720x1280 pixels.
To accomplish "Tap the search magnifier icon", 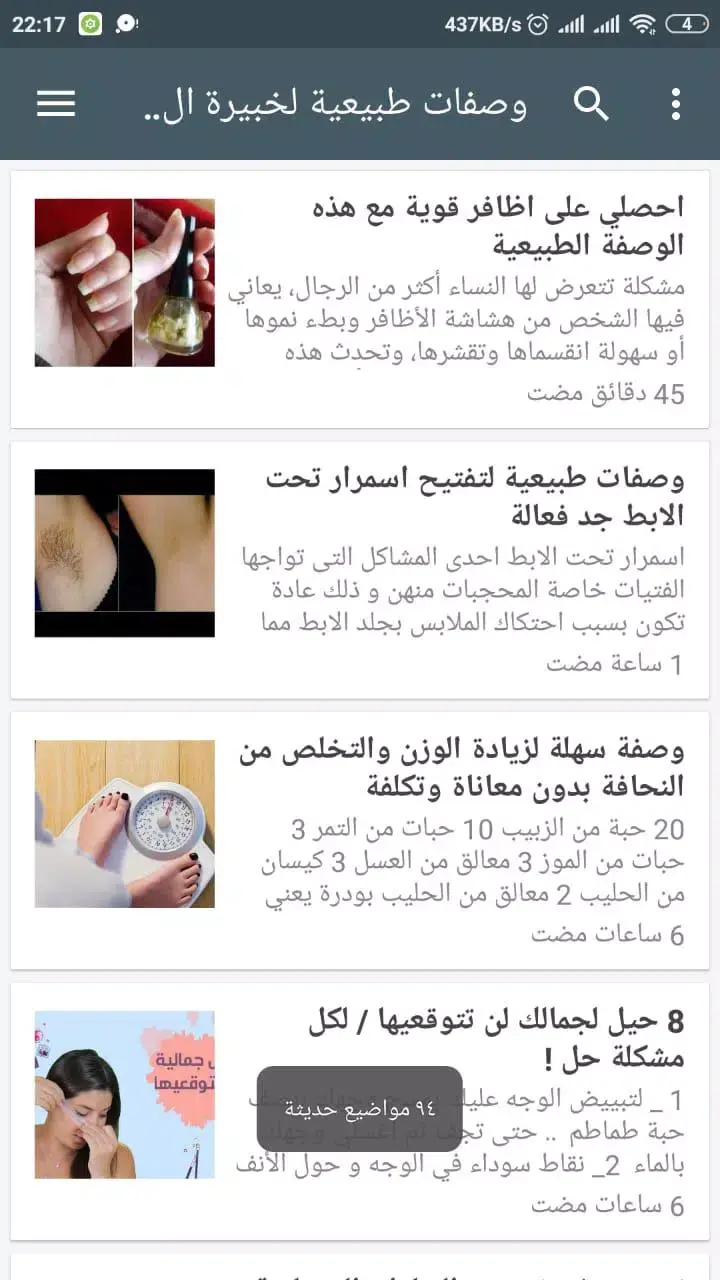I will click(x=592, y=104).
